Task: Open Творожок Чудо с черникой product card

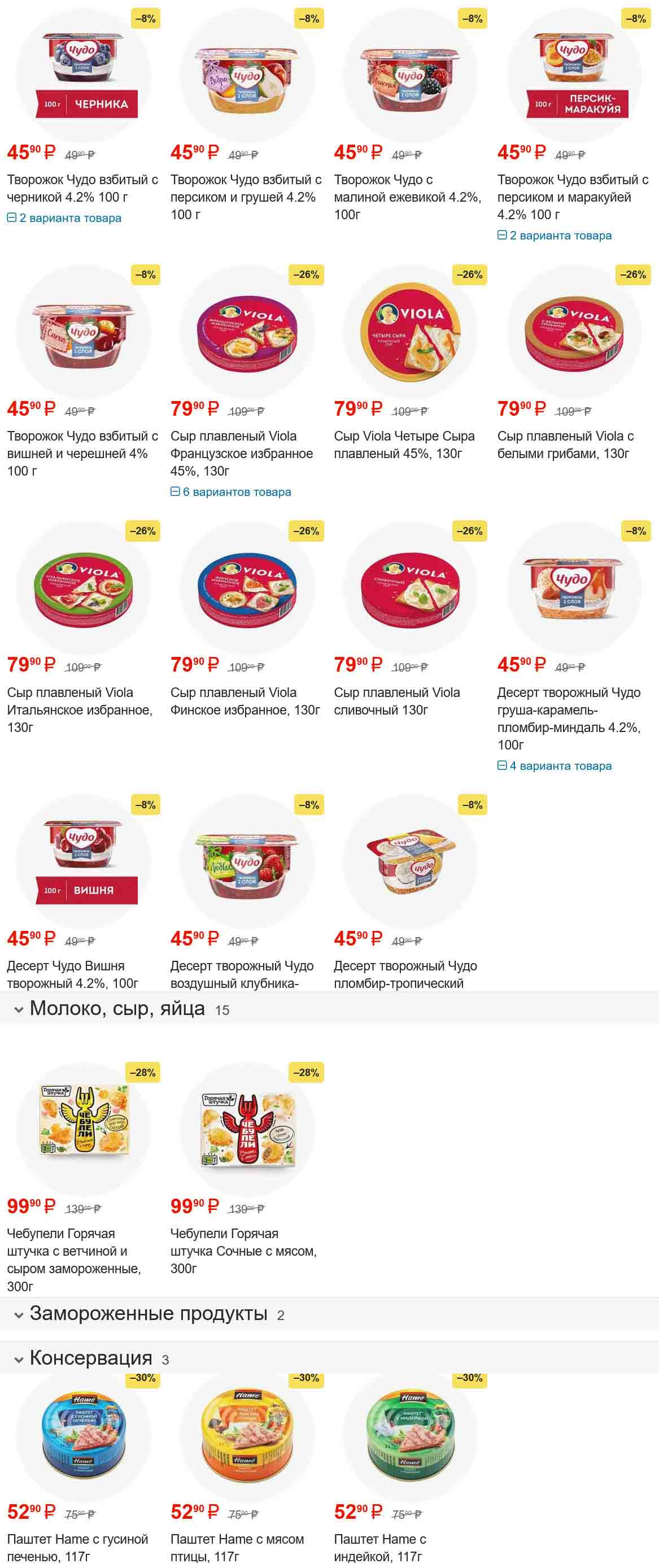Action: click(82, 188)
